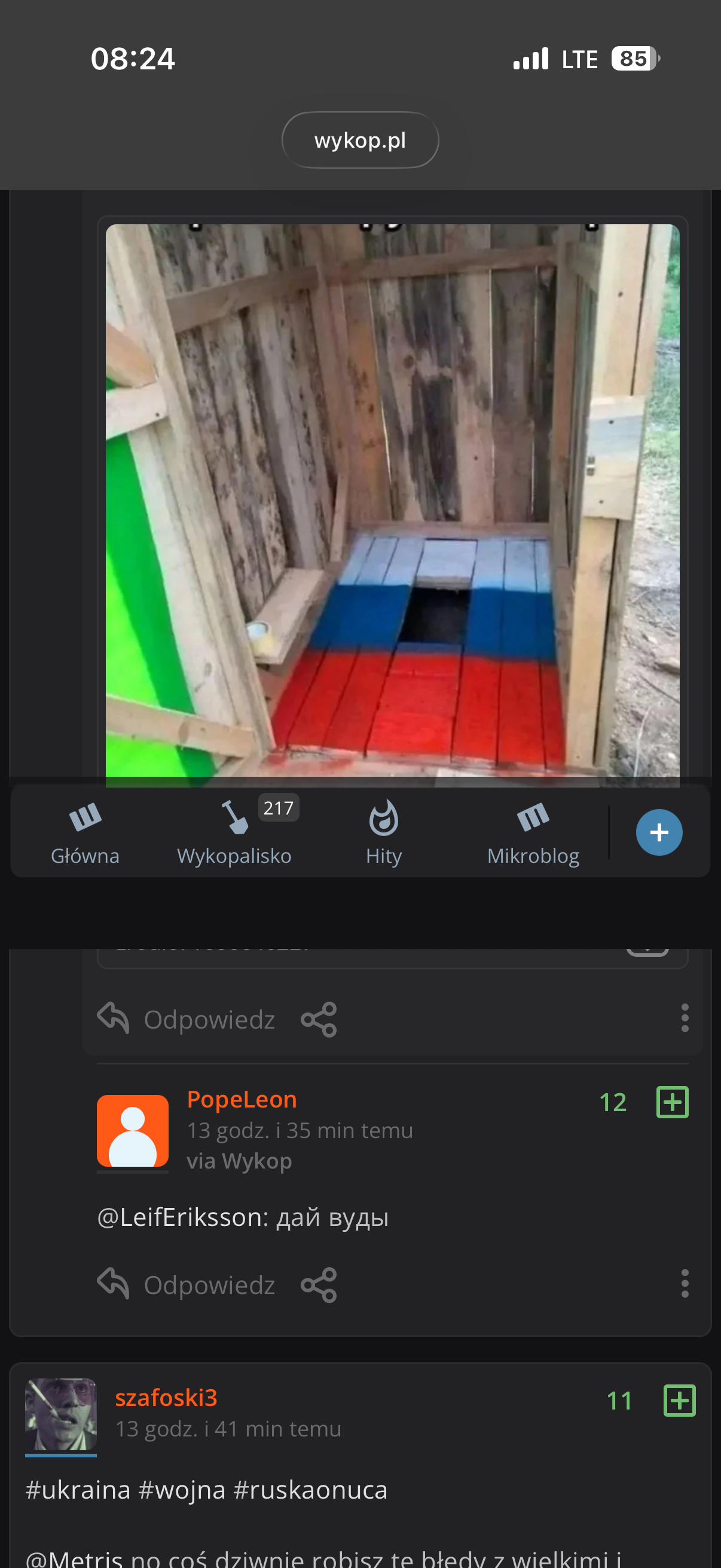Tap the blue plus add button

(x=659, y=832)
